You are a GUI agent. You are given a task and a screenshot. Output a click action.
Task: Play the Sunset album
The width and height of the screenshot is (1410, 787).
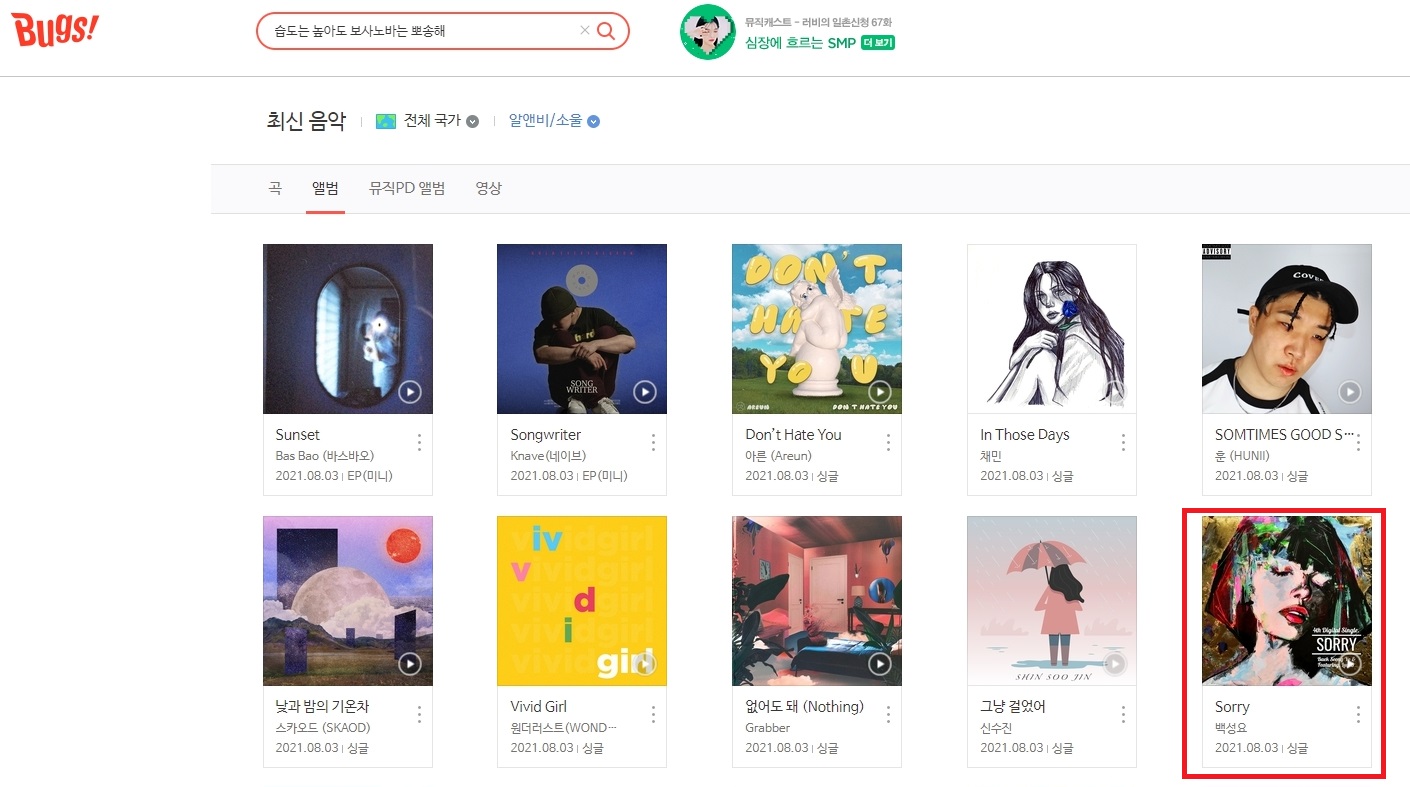tap(410, 392)
